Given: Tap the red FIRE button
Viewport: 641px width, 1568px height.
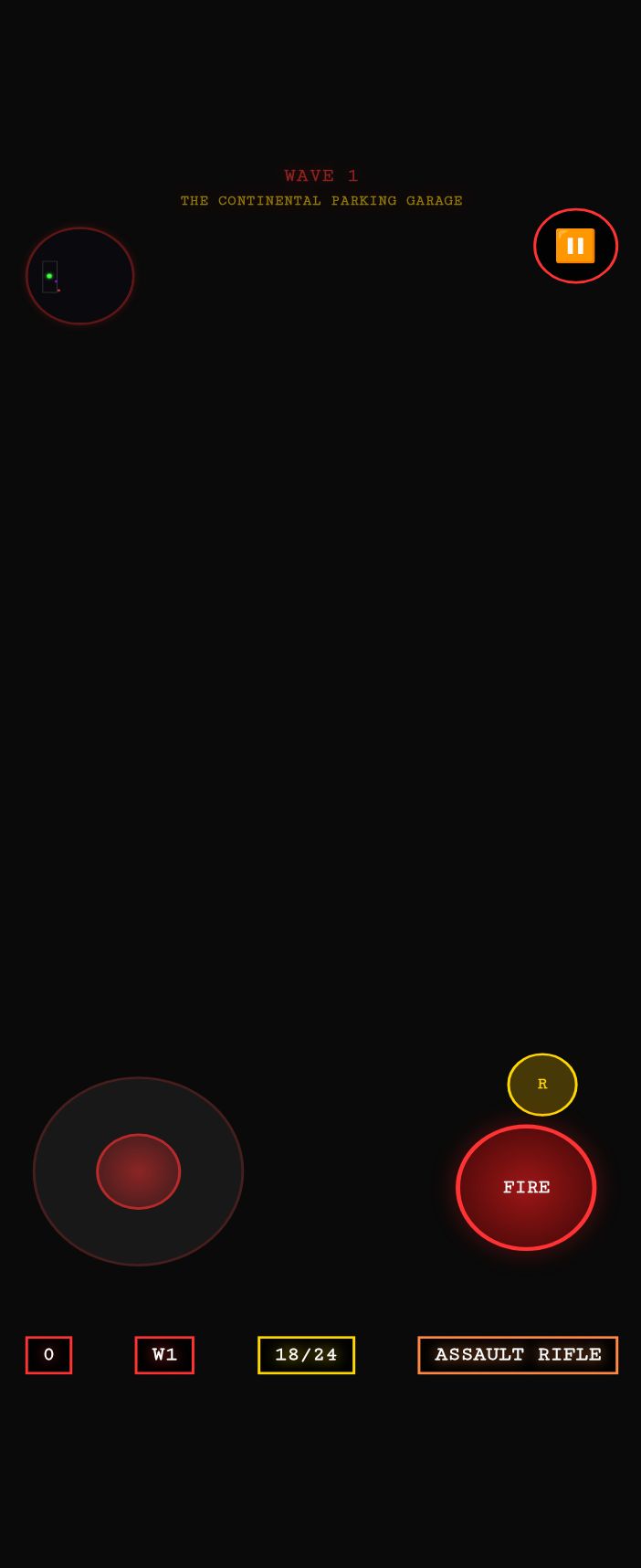Looking at the screenshot, I should pos(526,1187).
